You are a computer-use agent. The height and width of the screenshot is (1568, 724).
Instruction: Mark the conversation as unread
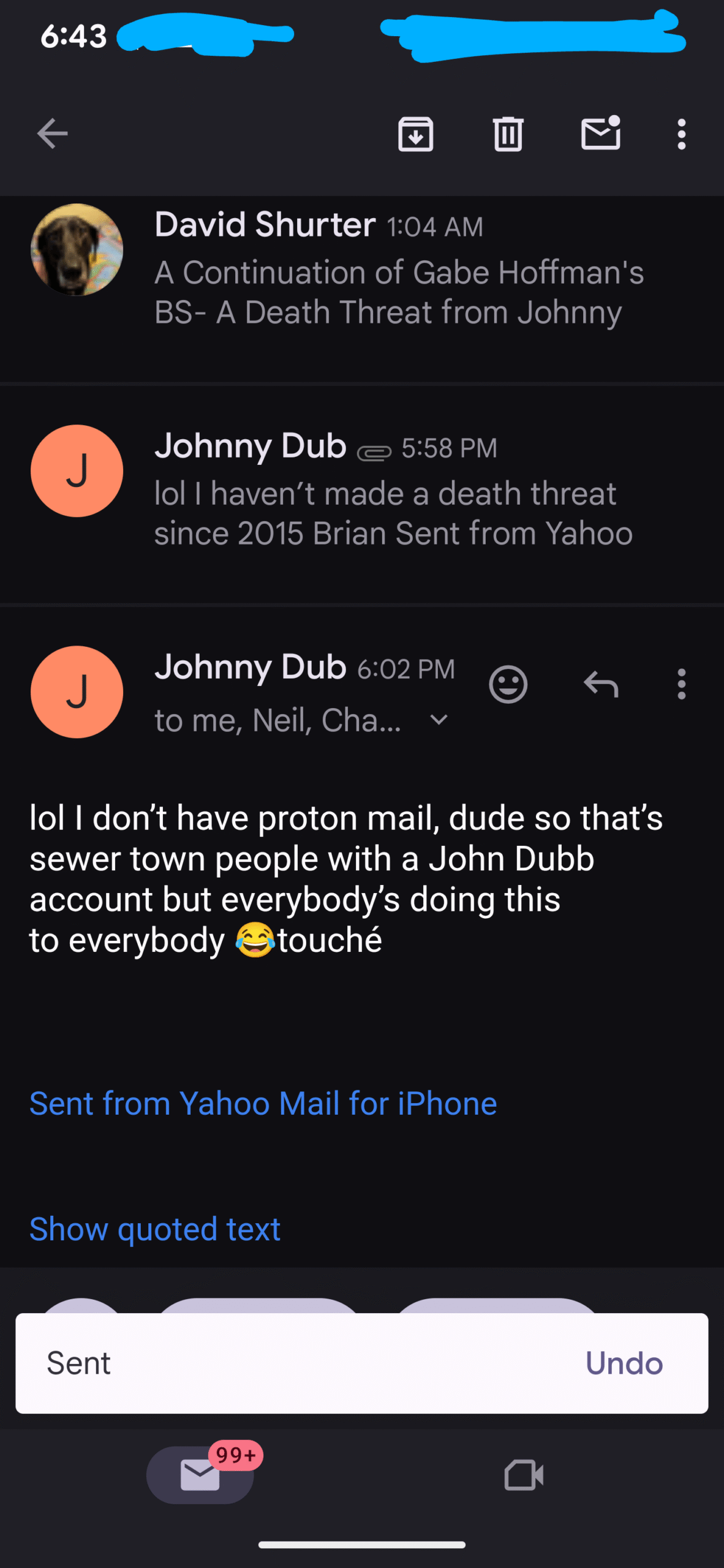pos(600,134)
